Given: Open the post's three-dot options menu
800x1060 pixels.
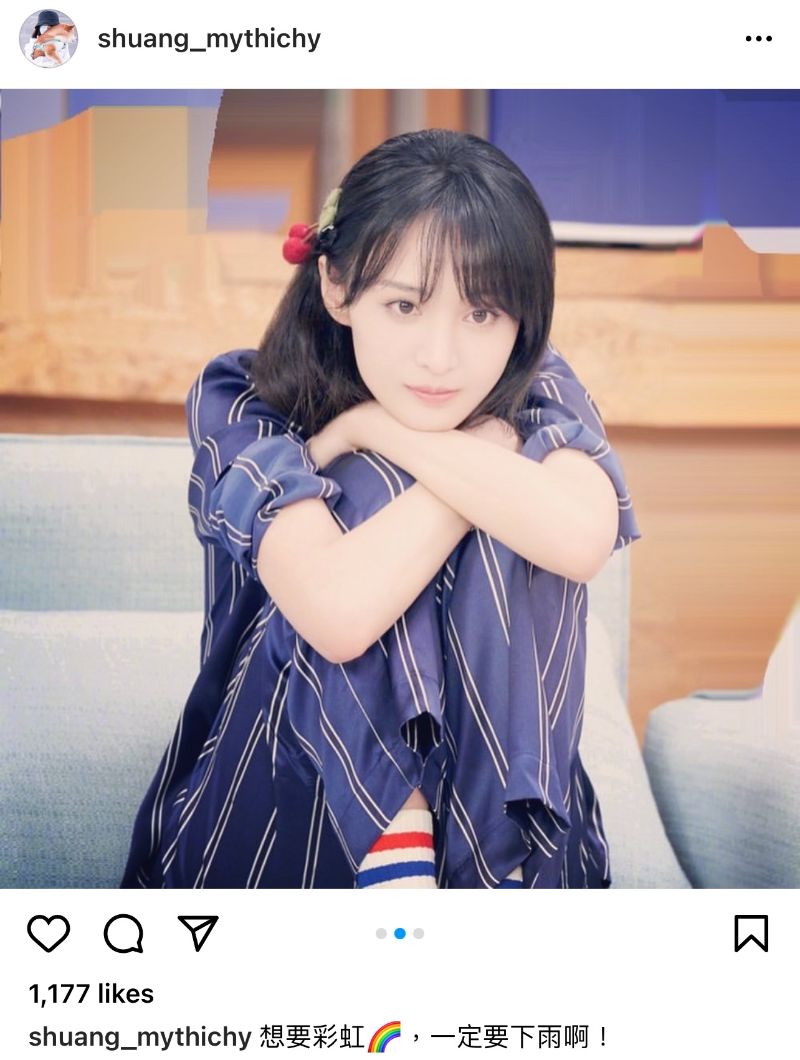Looking at the screenshot, I should (x=758, y=39).
